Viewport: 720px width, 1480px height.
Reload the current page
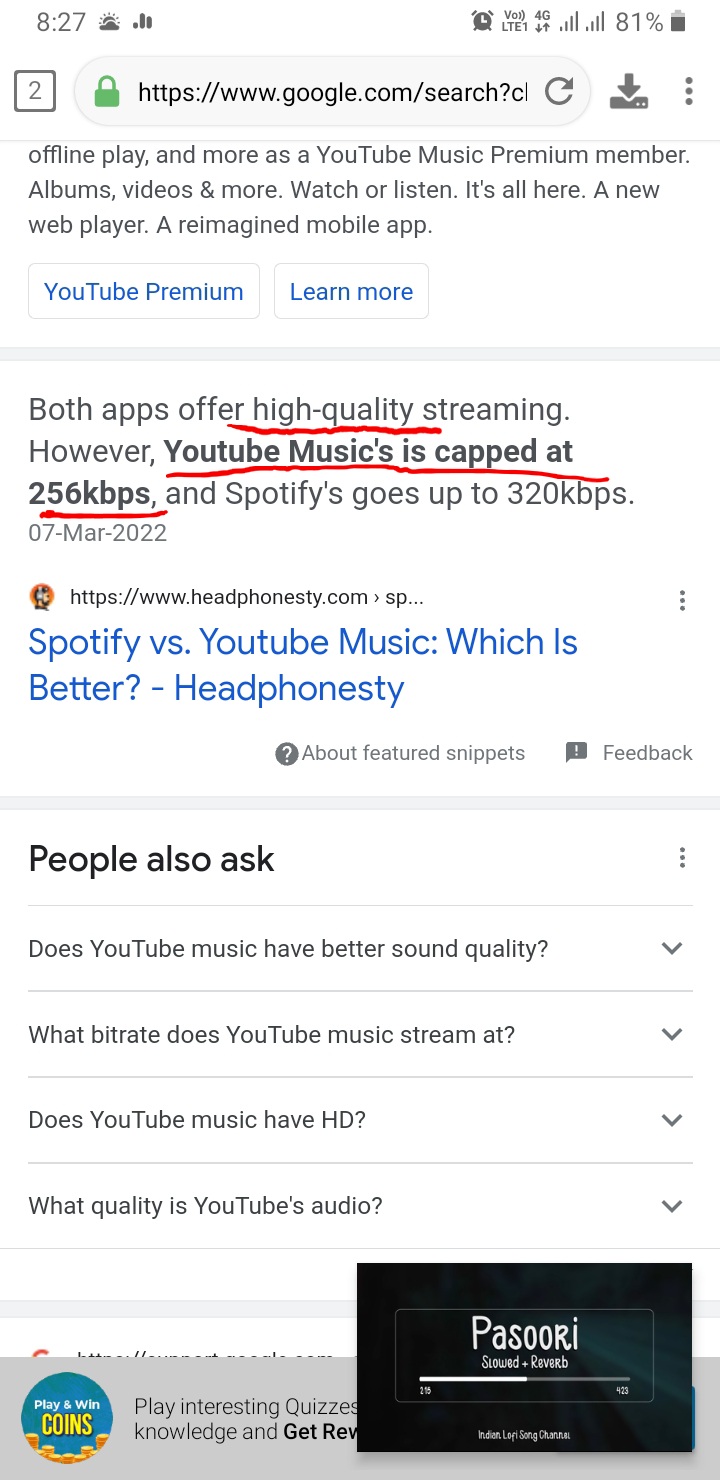click(x=559, y=92)
